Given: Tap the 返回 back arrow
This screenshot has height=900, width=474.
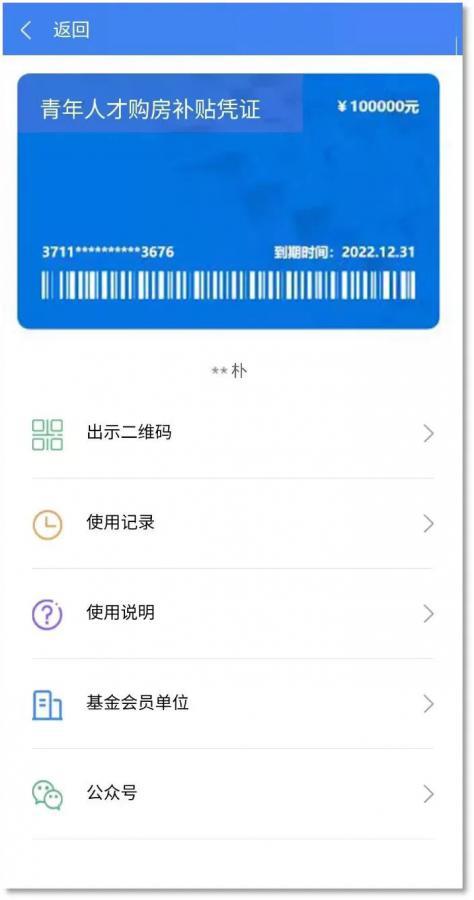Looking at the screenshot, I should coord(26,30).
